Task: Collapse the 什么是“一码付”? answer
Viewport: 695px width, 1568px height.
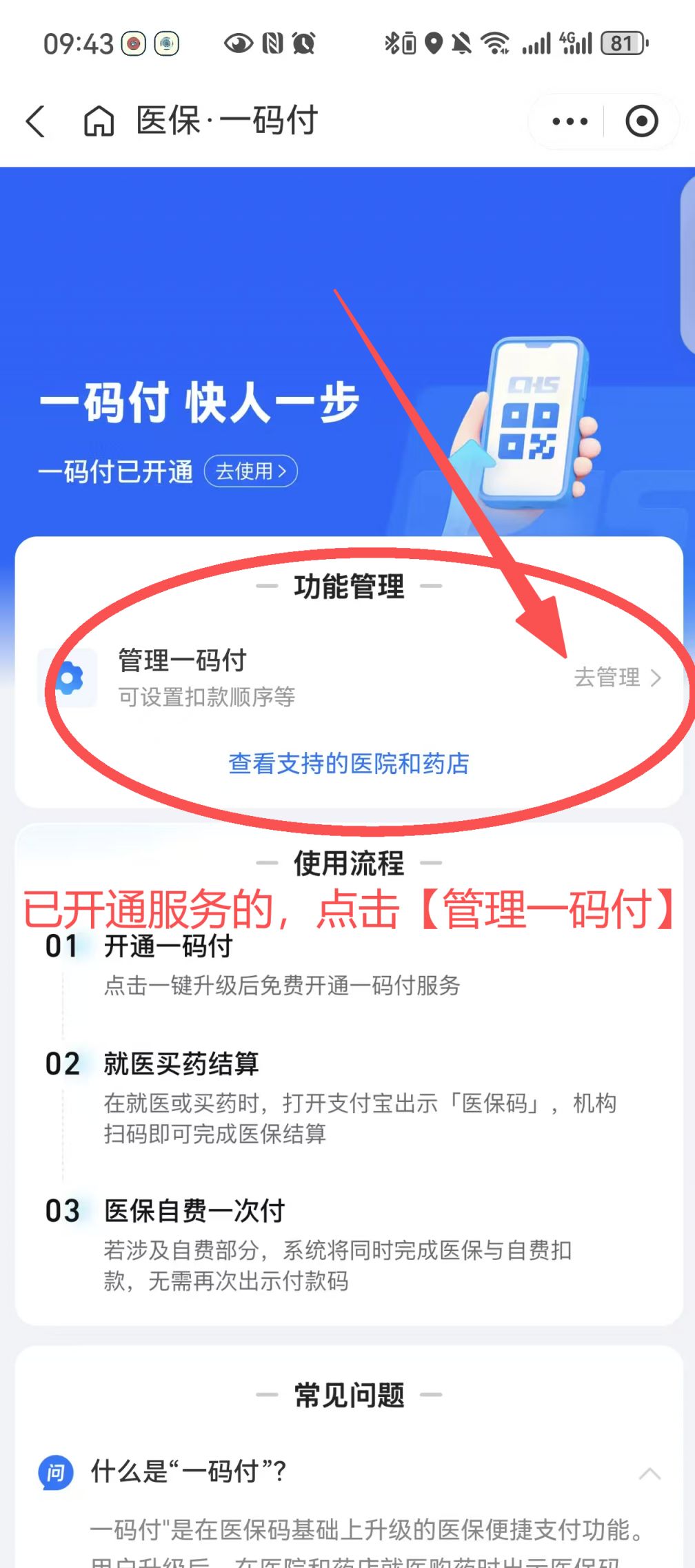Action: [x=649, y=1474]
